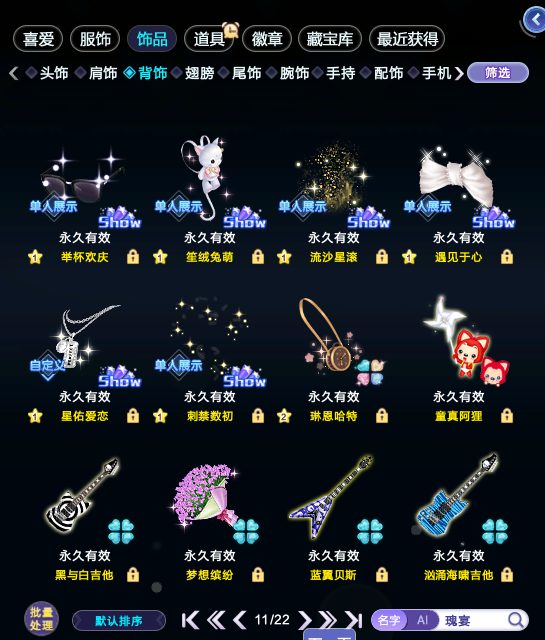Select the 翅膀 subcategory

pos(194,73)
